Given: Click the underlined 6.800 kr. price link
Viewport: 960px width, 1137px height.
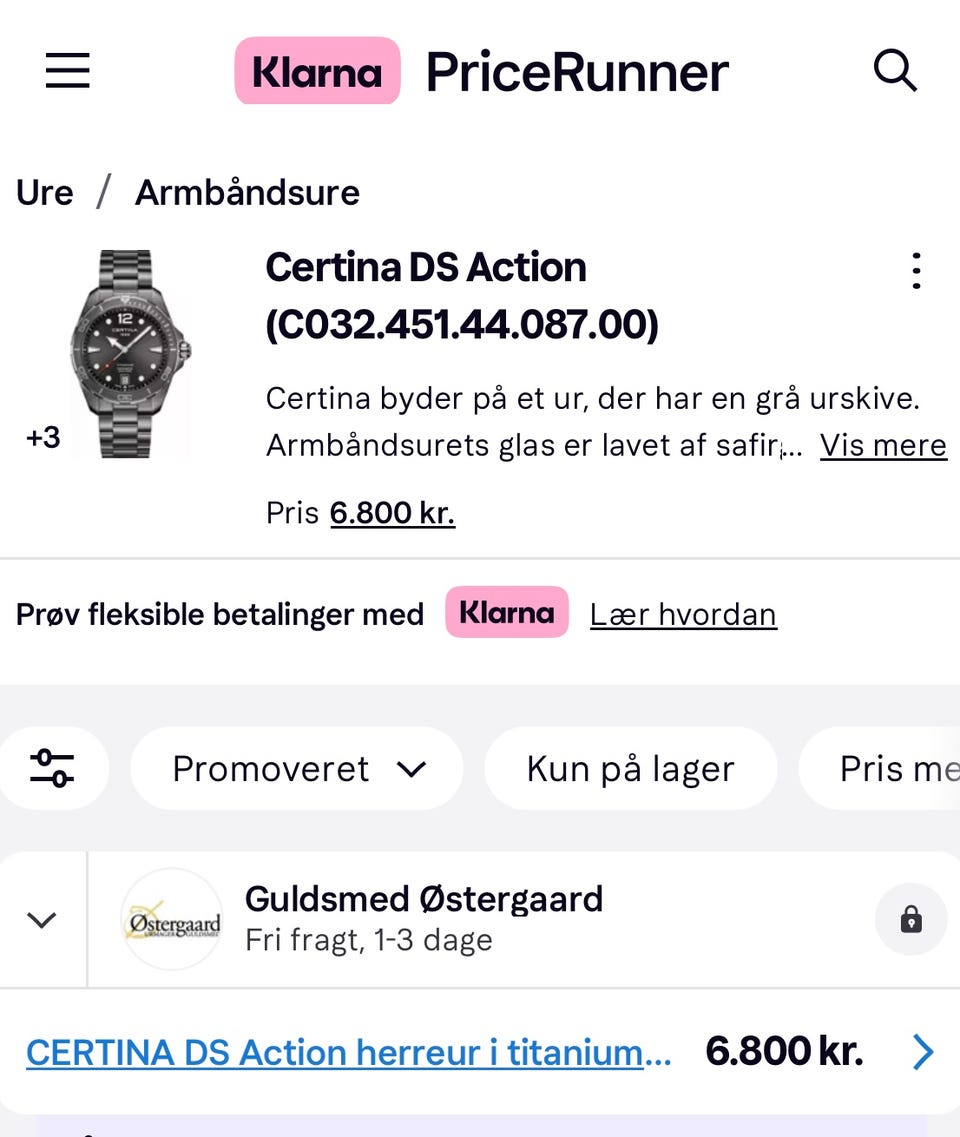Looking at the screenshot, I should click(392, 512).
